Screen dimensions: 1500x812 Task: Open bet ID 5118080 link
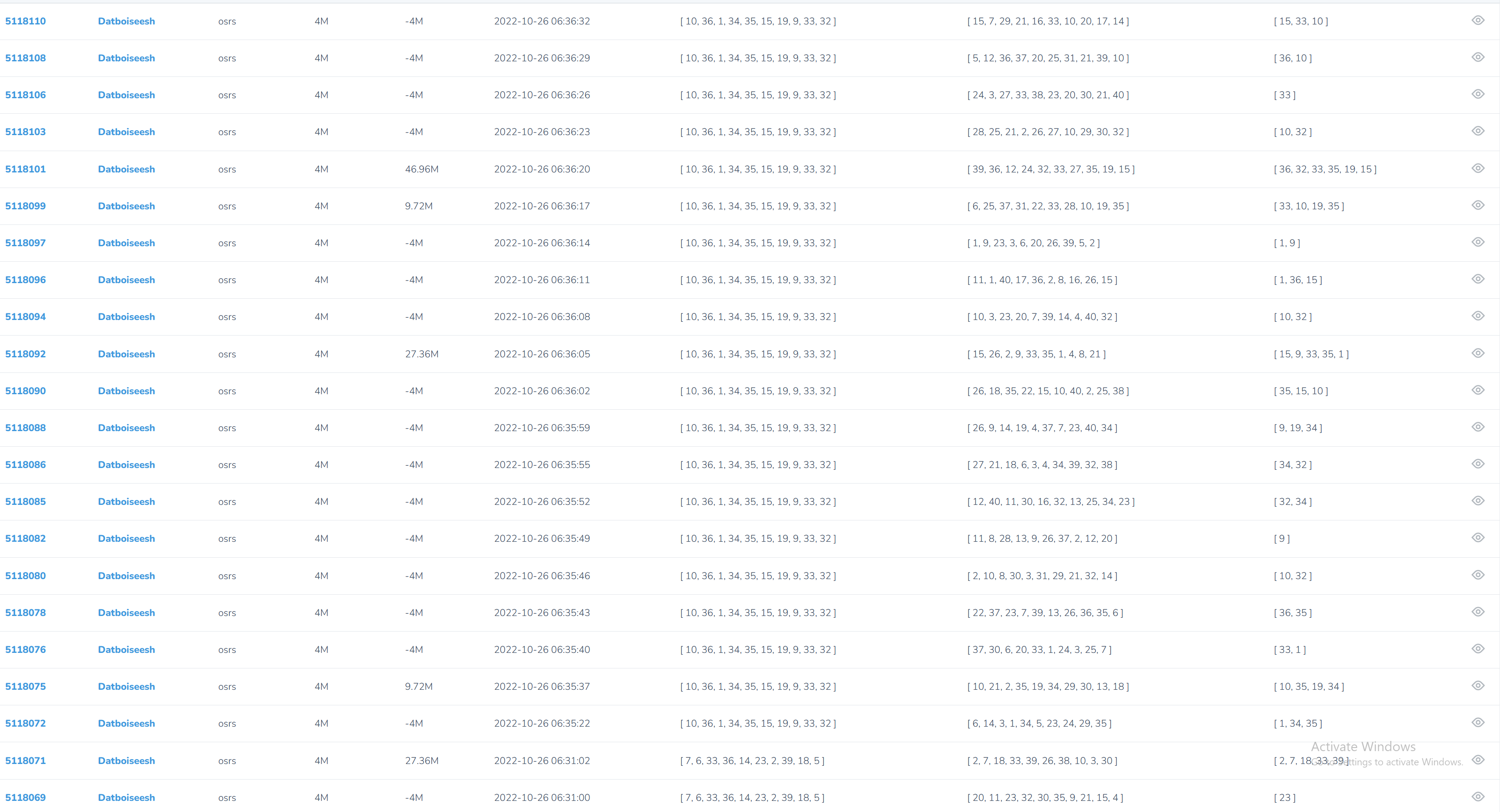(x=26, y=576)
